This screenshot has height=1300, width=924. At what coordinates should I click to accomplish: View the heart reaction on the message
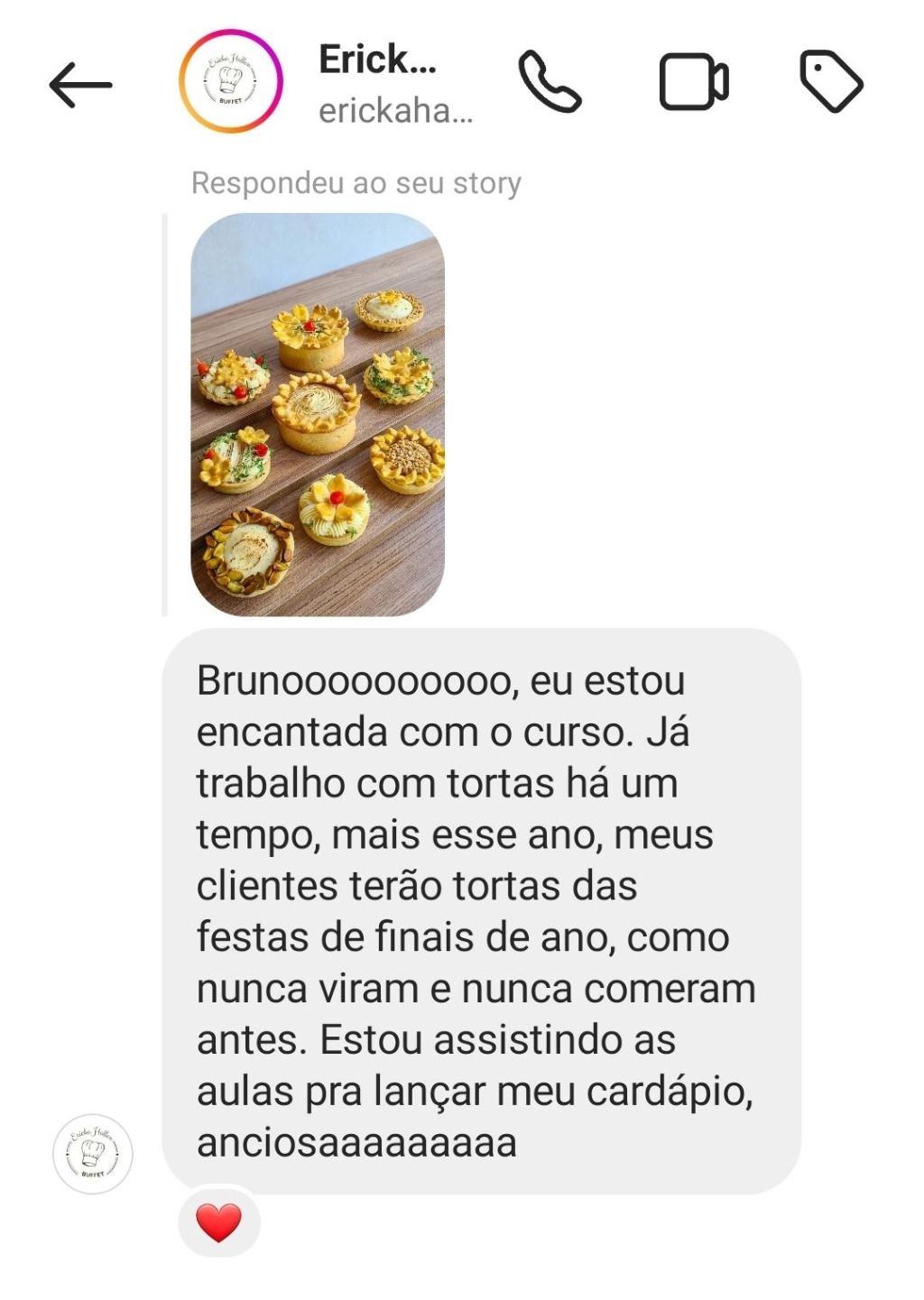219,1222
